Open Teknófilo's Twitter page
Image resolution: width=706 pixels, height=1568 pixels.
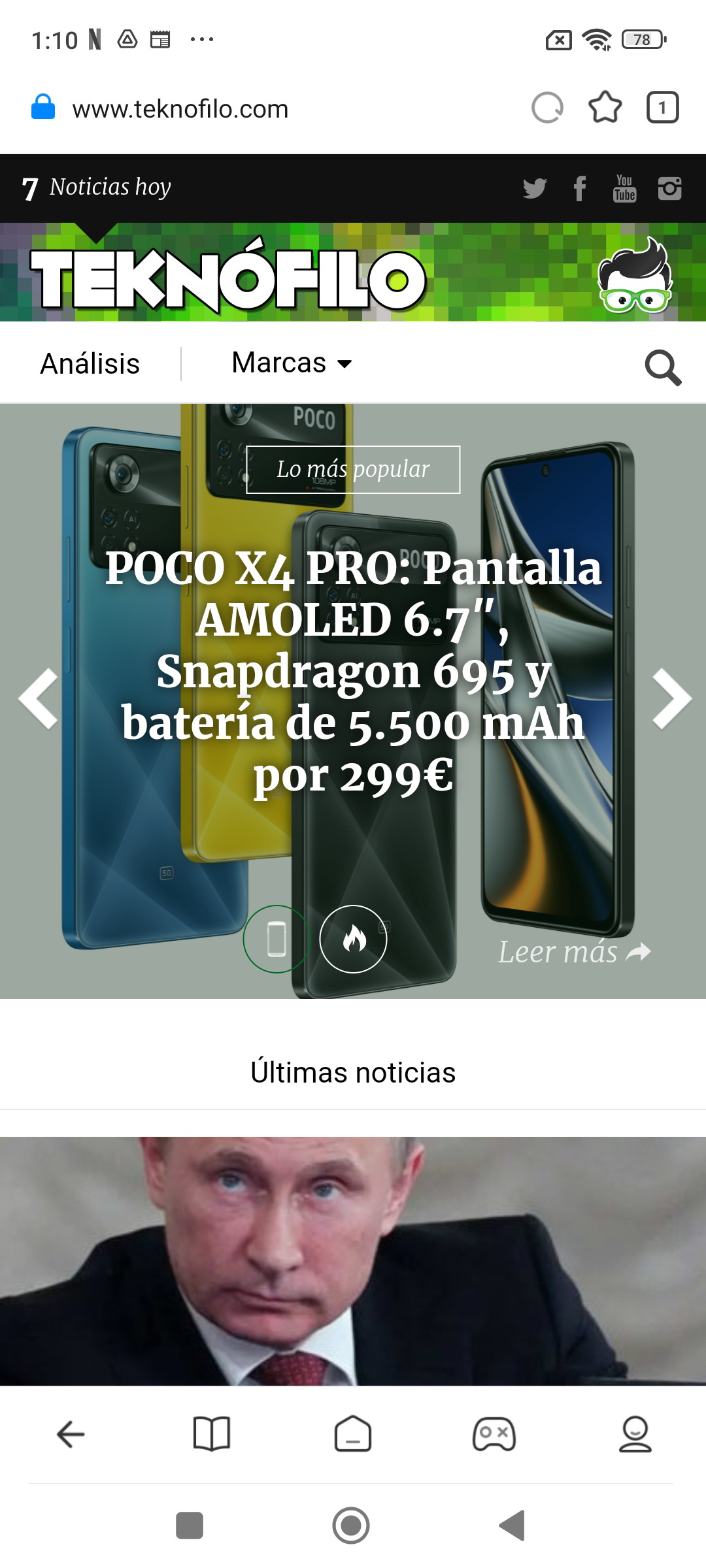point(535,188)
